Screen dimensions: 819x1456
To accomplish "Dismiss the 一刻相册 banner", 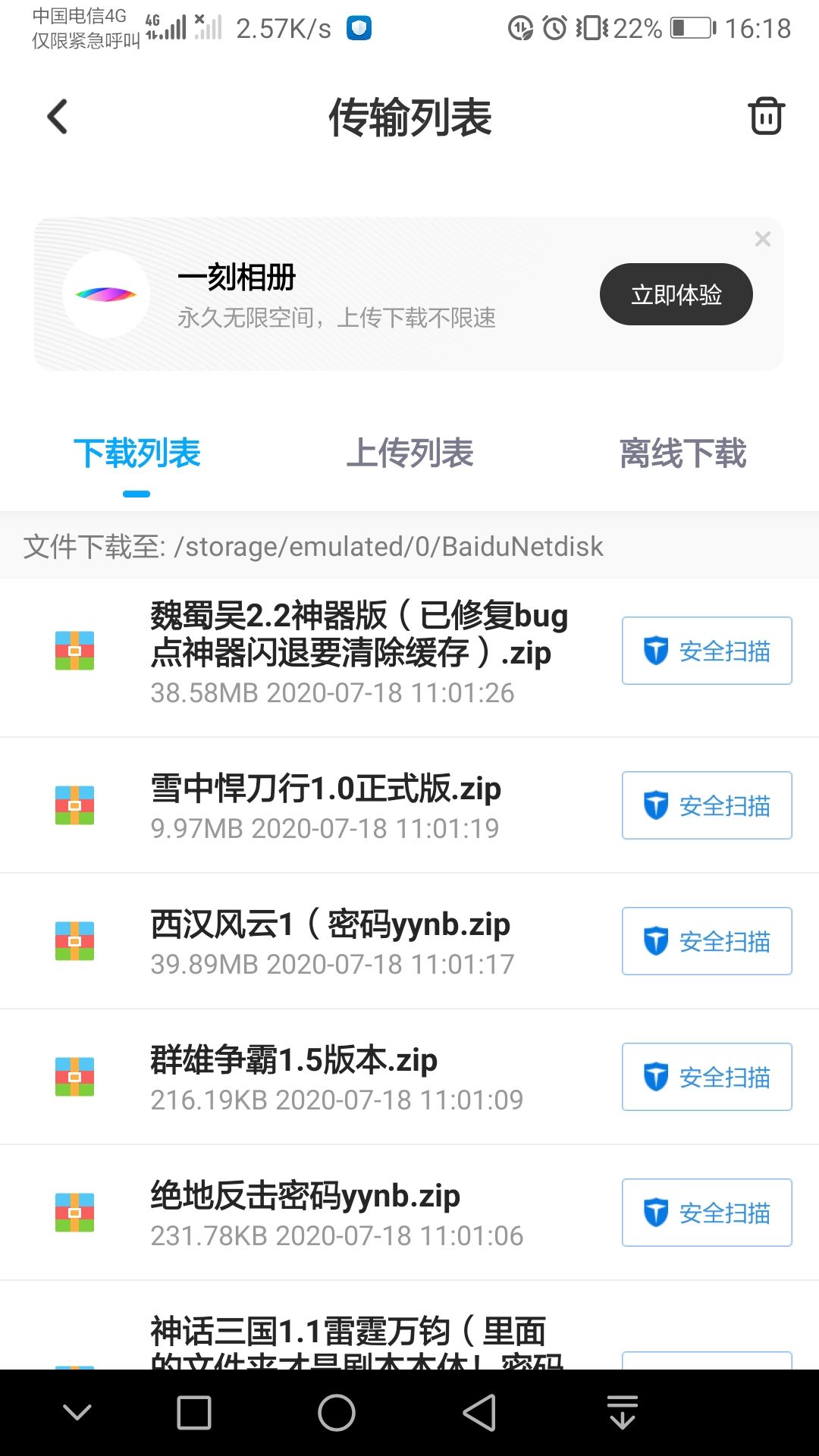I will pyautogui.click(x=763, y=239).
